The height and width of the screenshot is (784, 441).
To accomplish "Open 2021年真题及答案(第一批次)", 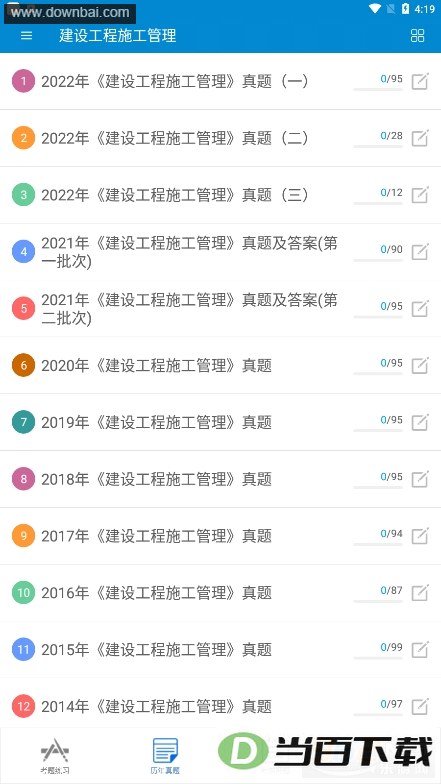I will pos(220,252).
